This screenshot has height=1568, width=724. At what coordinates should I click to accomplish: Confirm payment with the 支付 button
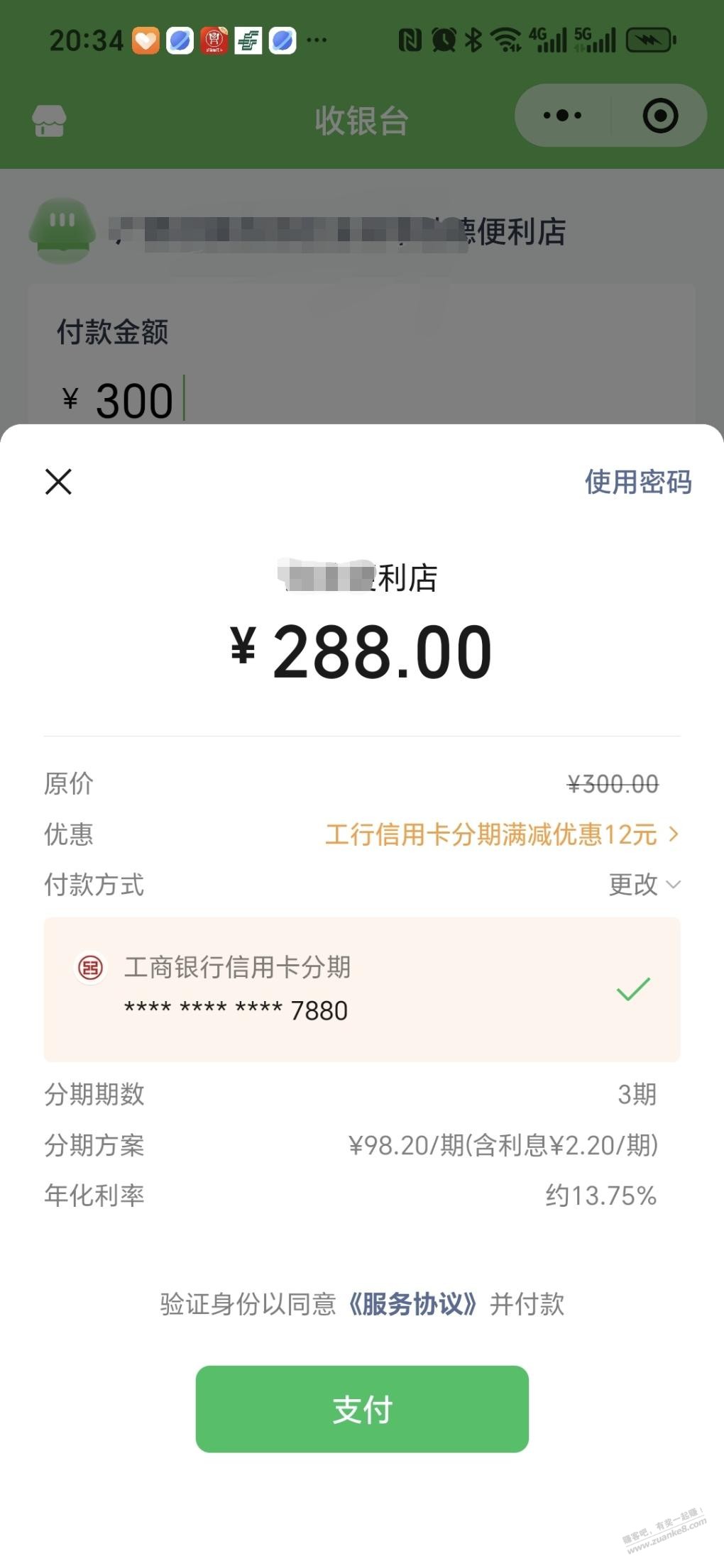(362, 1409)
